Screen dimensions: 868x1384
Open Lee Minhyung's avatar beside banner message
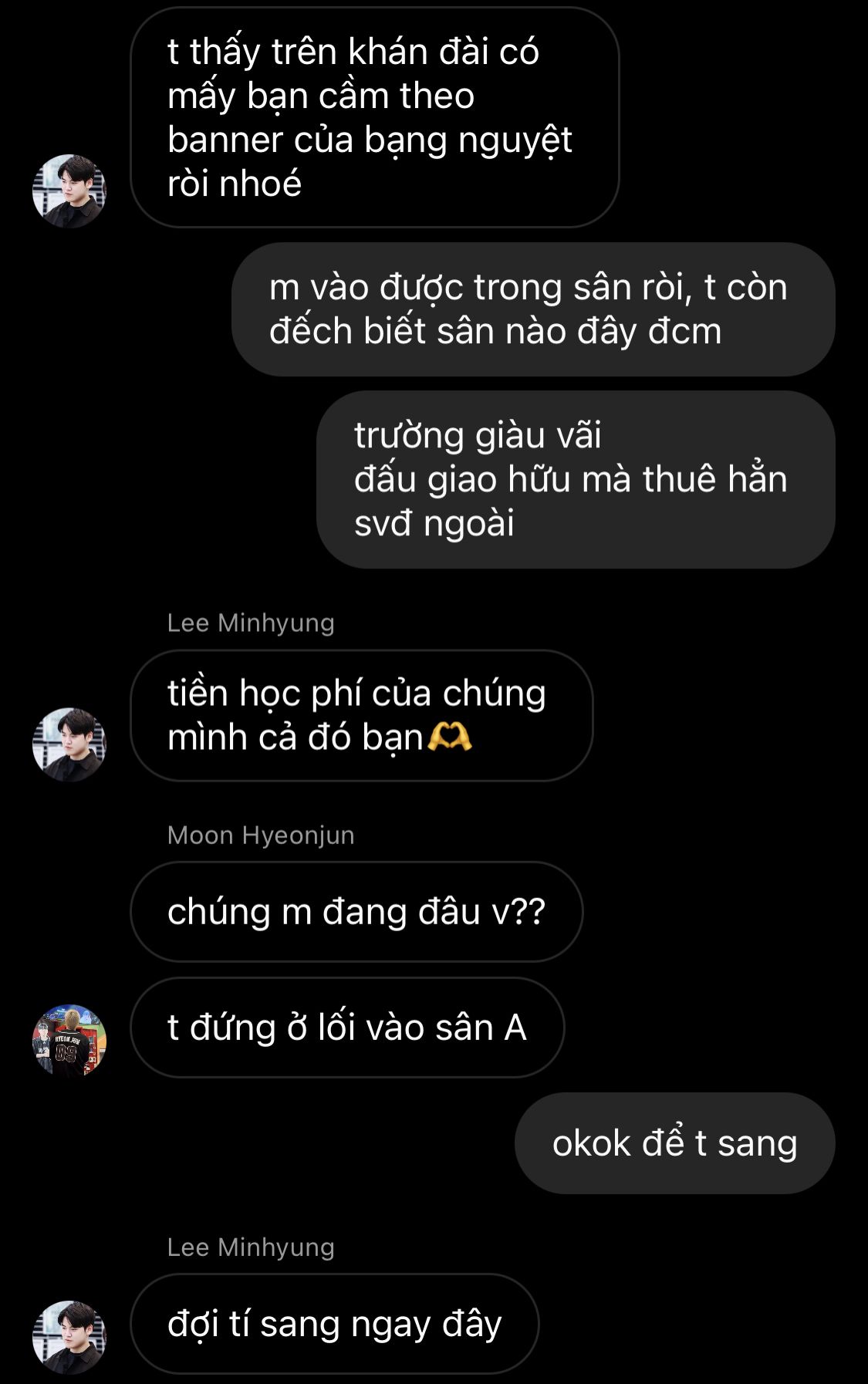click(69, 191)
